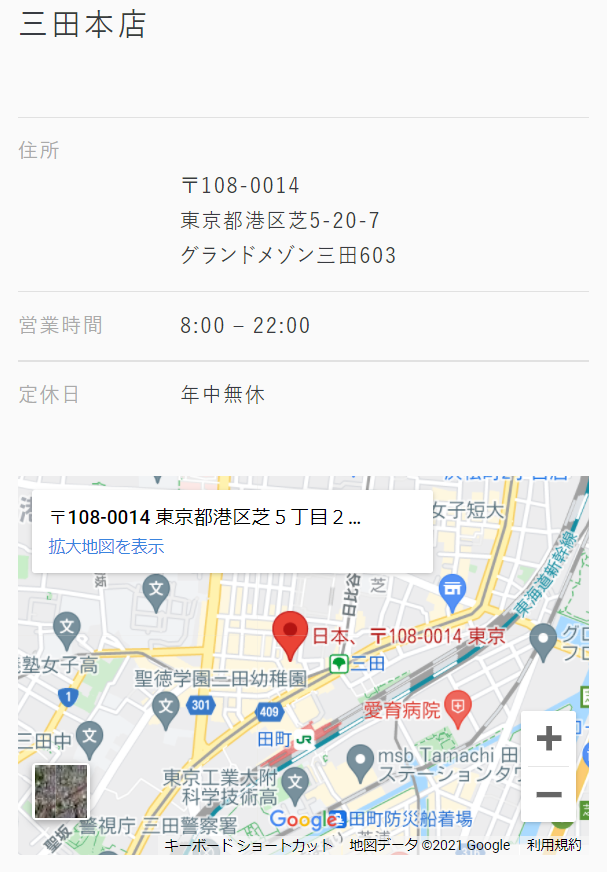Zoom in on the map
The height and width of the screenshot is (872, 607).
coord(548,739)
